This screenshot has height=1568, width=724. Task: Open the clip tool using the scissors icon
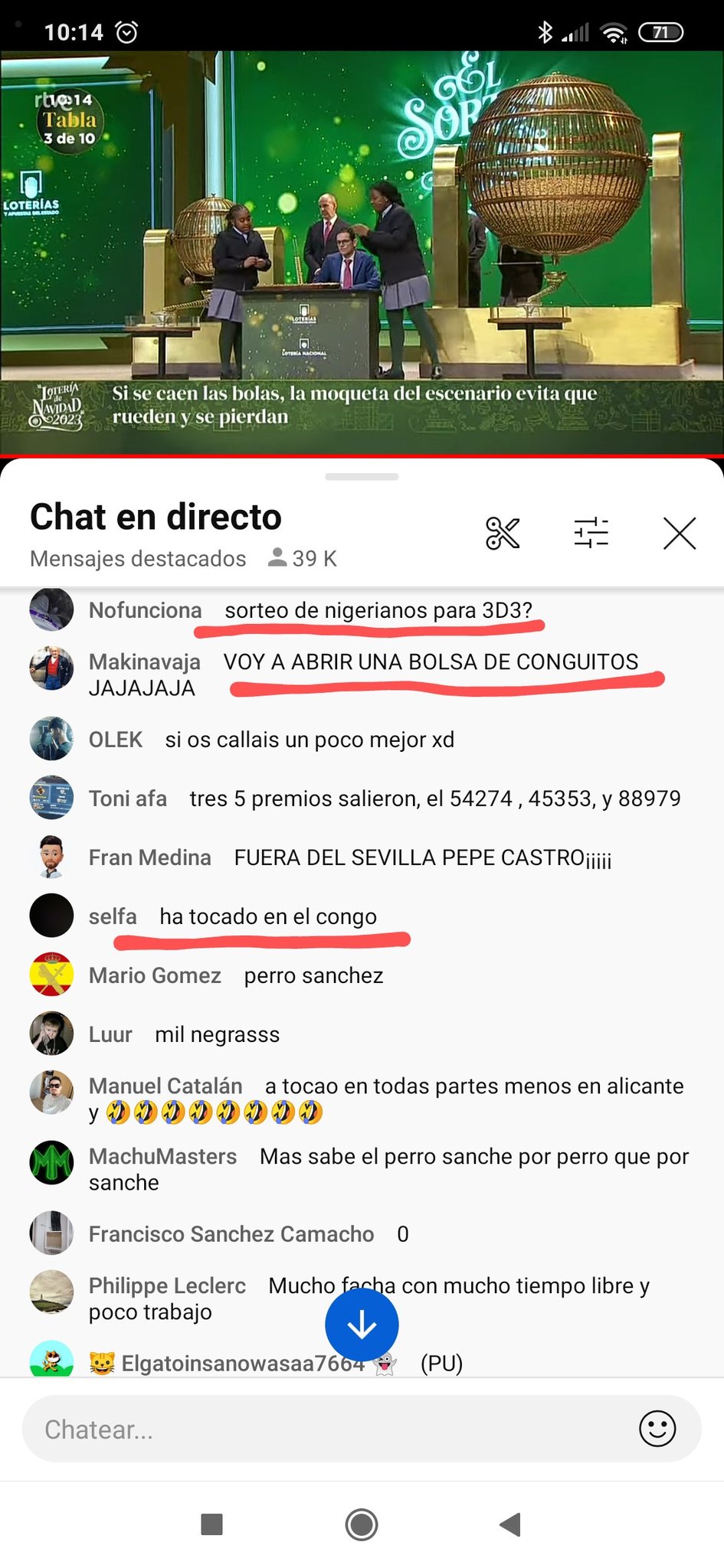[503, 534]
